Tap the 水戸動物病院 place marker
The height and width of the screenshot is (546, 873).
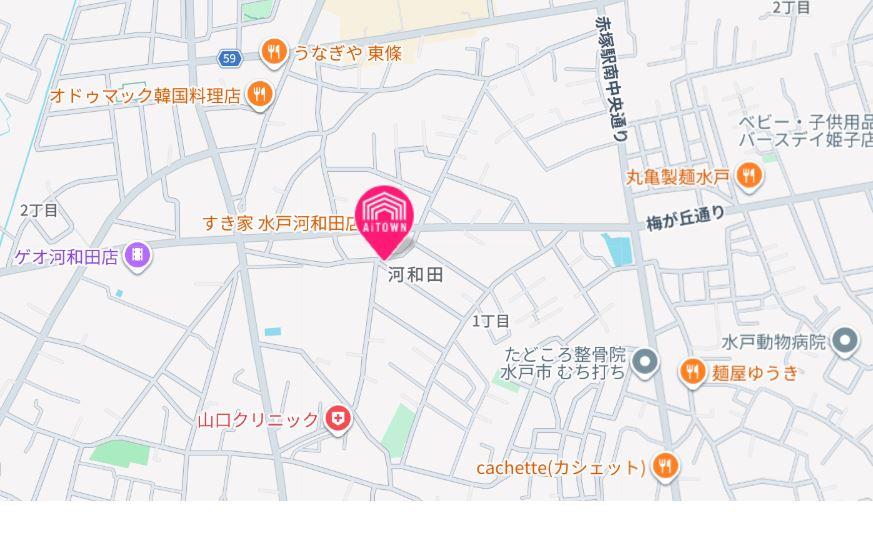[x=845, y=342]
